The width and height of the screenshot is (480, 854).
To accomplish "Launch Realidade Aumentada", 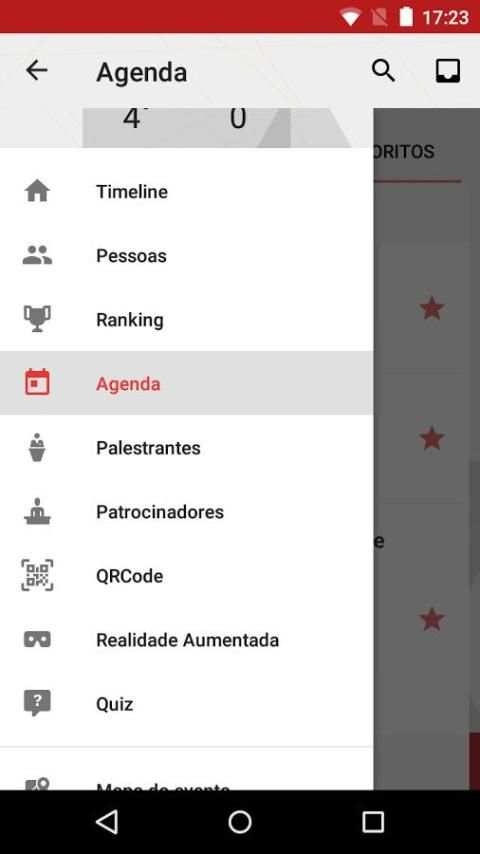I will click(x=186, y=640).
